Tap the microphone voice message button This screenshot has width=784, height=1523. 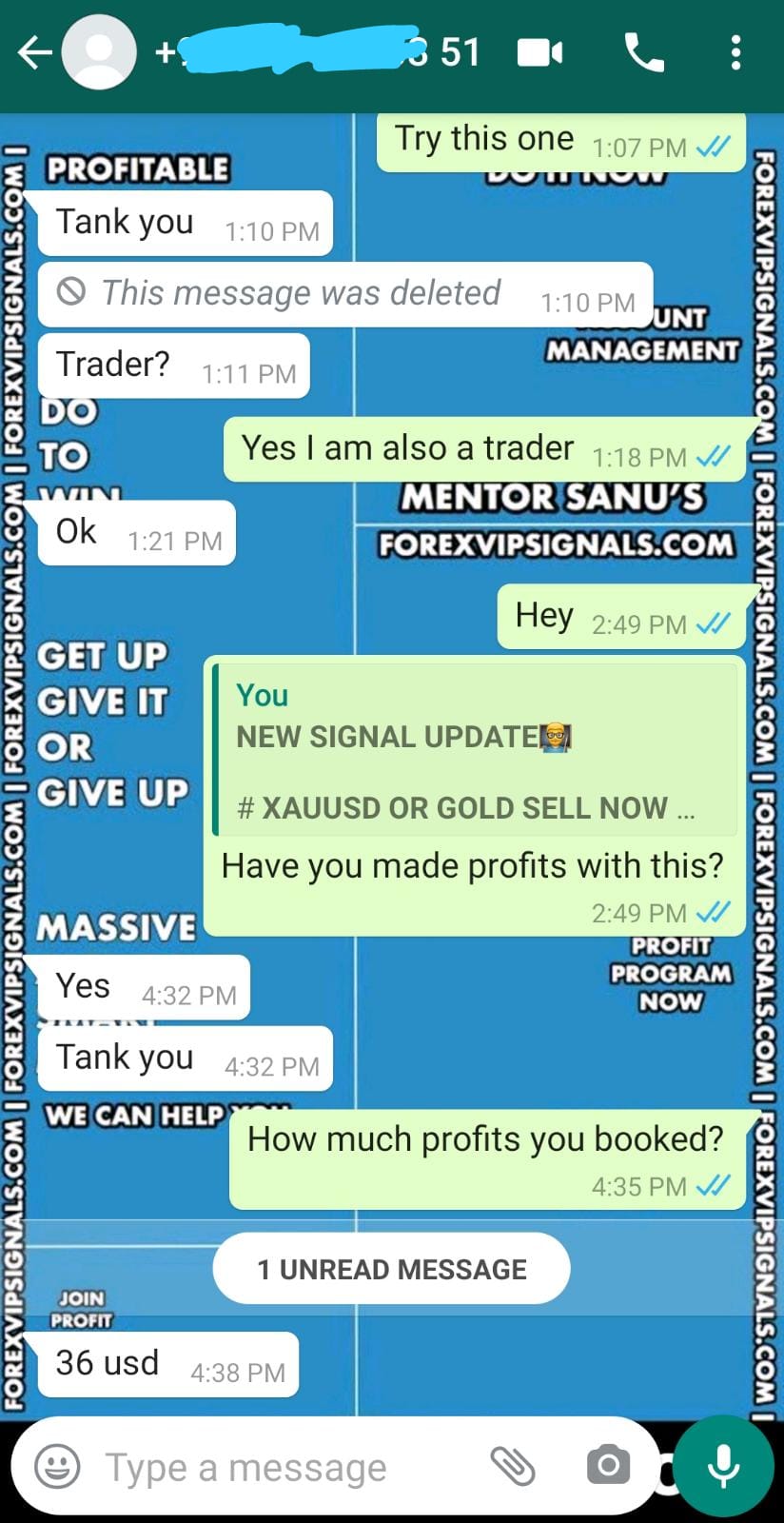click(x=723, y=1466)
